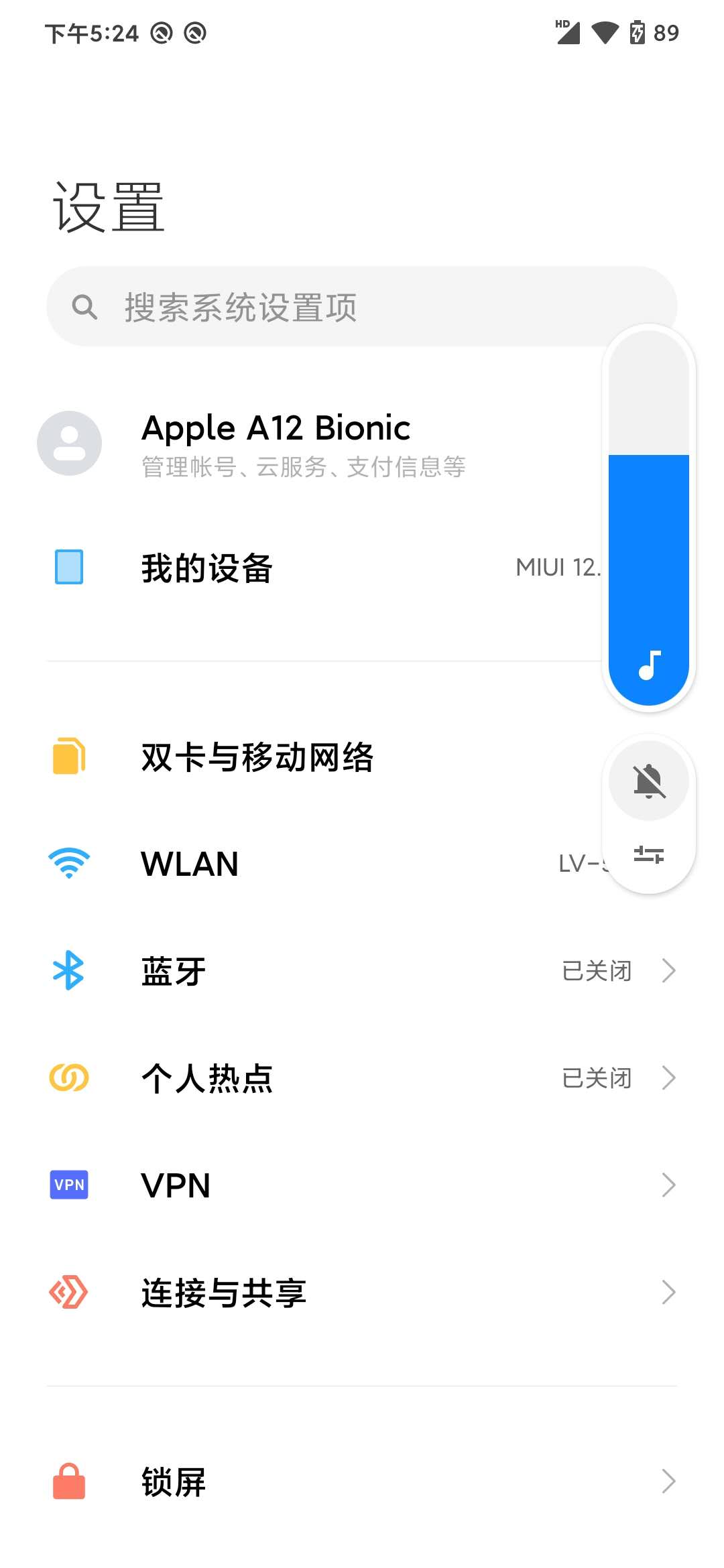Tap the 连接与共享 sharing icon
This screenshot has height=1568, width=724.
coord(68,1291)
